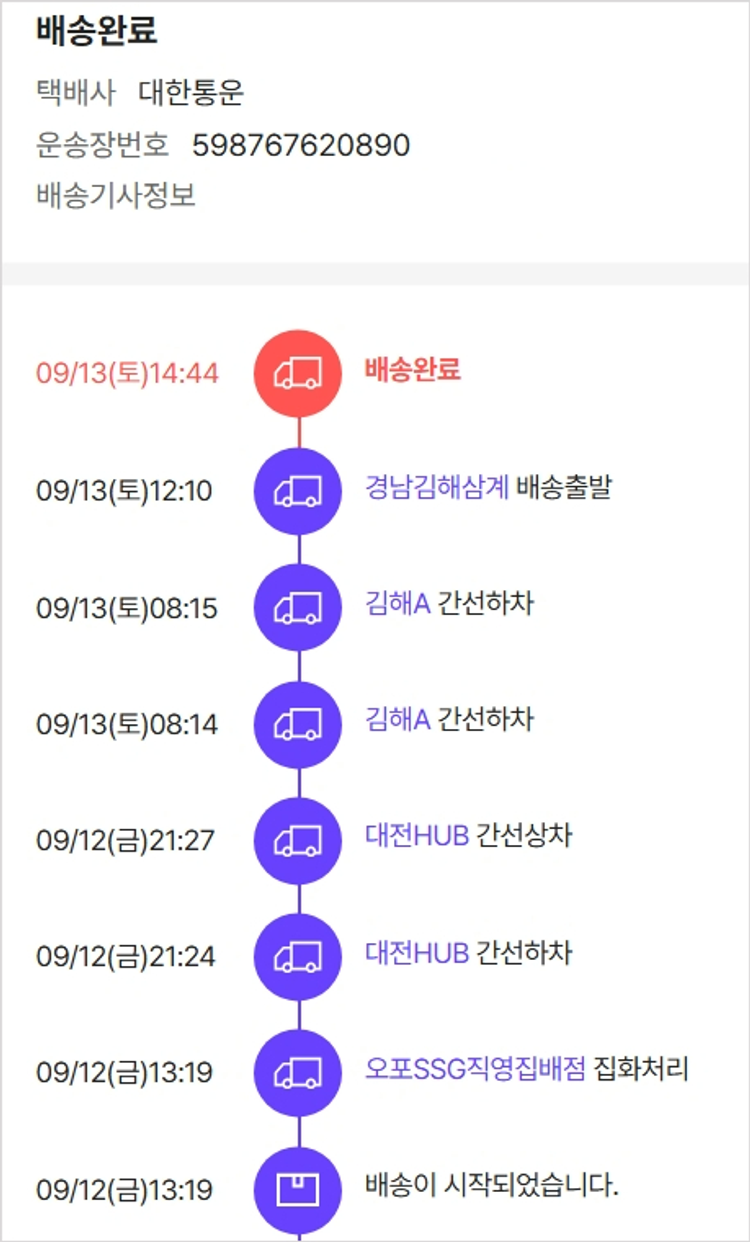Open 대전HUB link beside 간선하차
Viewport: 750px width, 1242px height.
[417, 953]
